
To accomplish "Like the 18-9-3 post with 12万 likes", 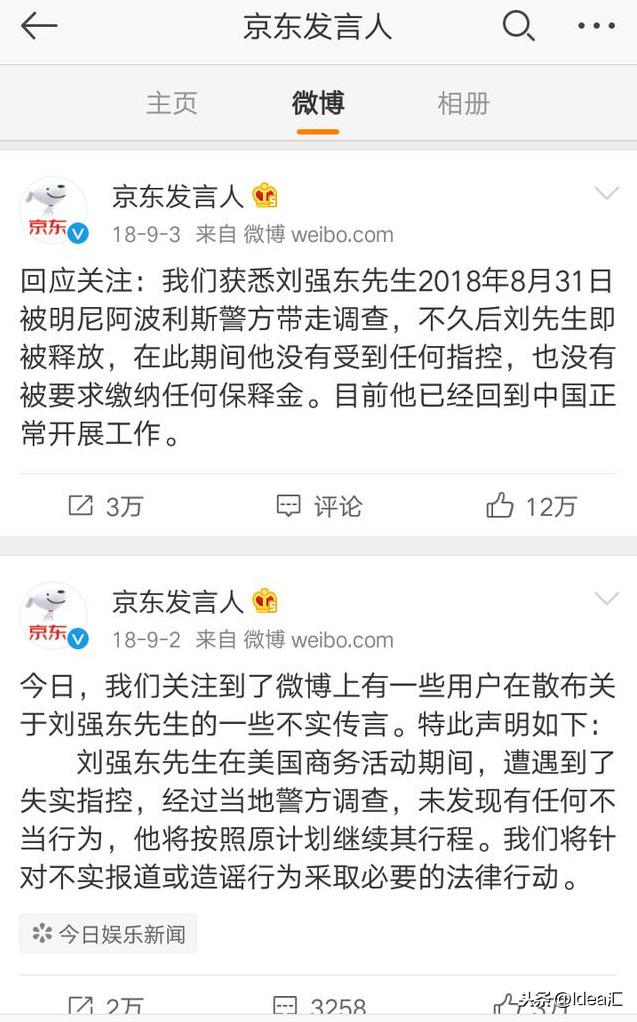I will [531, 506].
